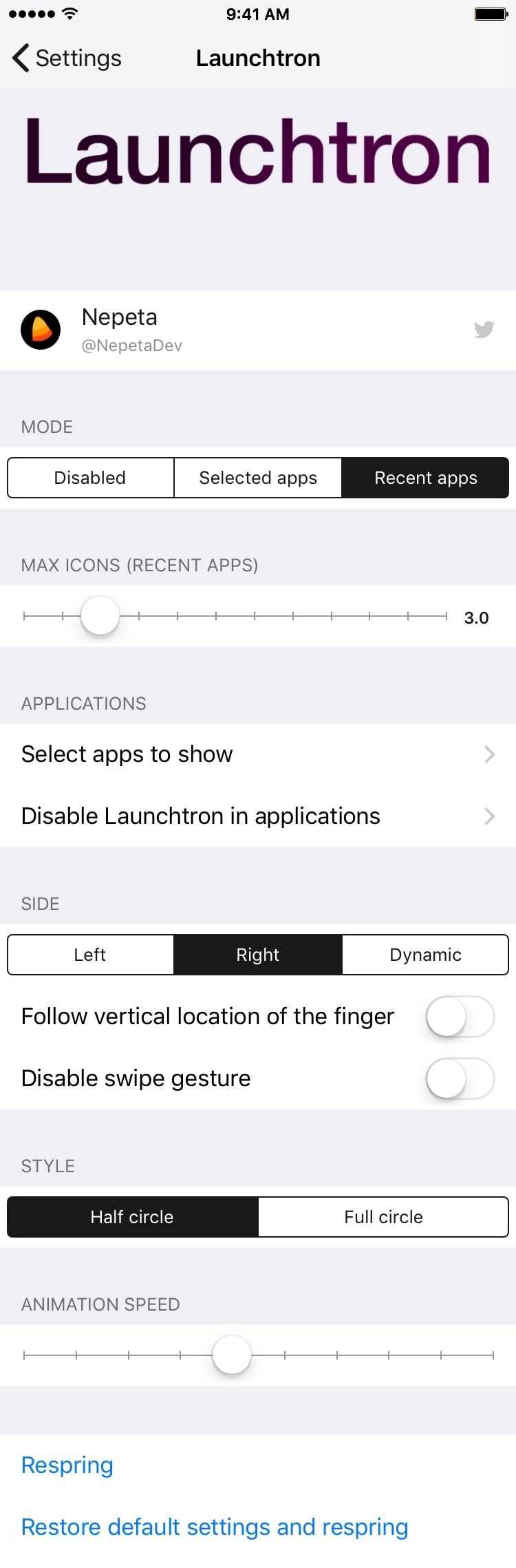
Task: Set side to Dynamic
Action: coord(425,955)
